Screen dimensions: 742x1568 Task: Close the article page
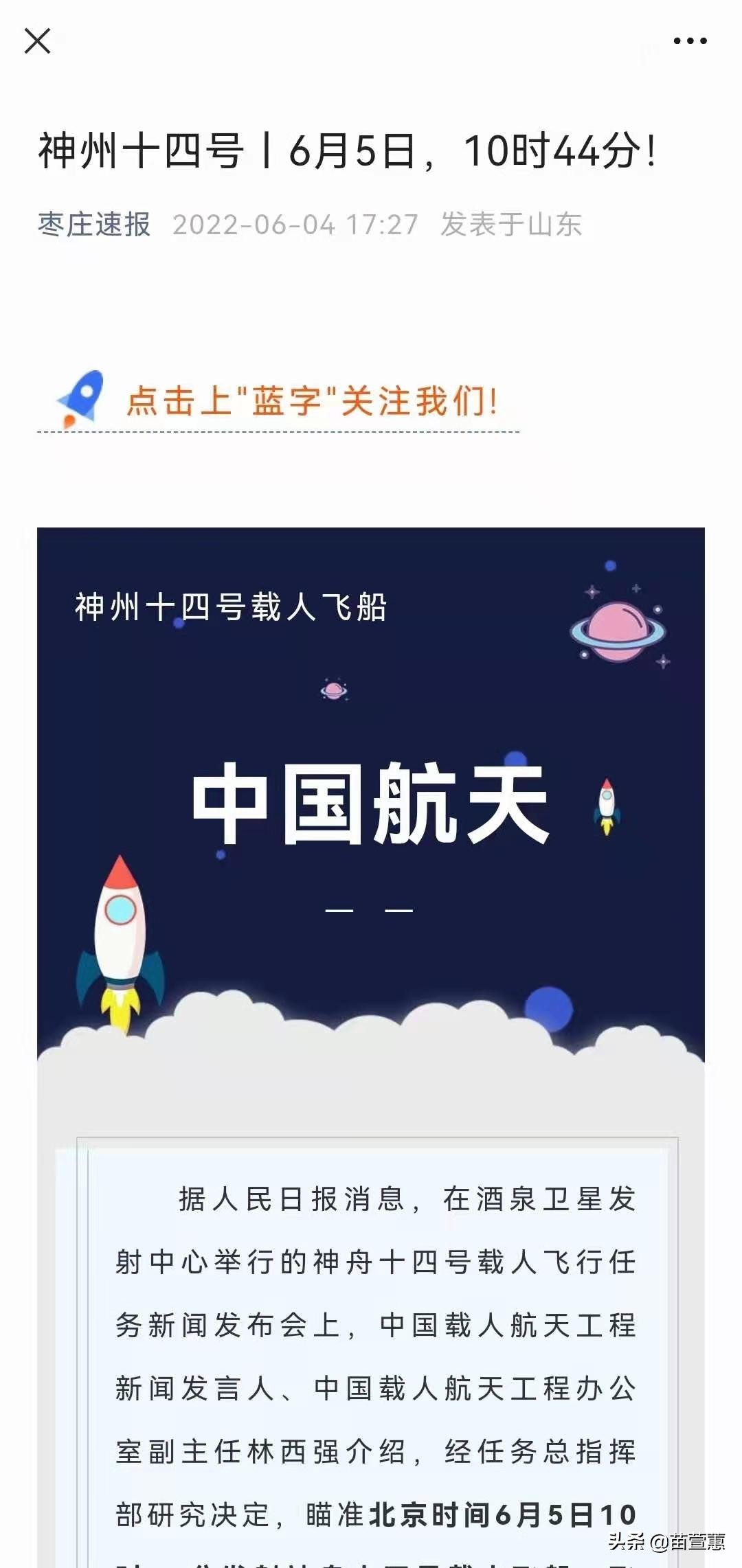pyautogui.click(x=37, y=41)
